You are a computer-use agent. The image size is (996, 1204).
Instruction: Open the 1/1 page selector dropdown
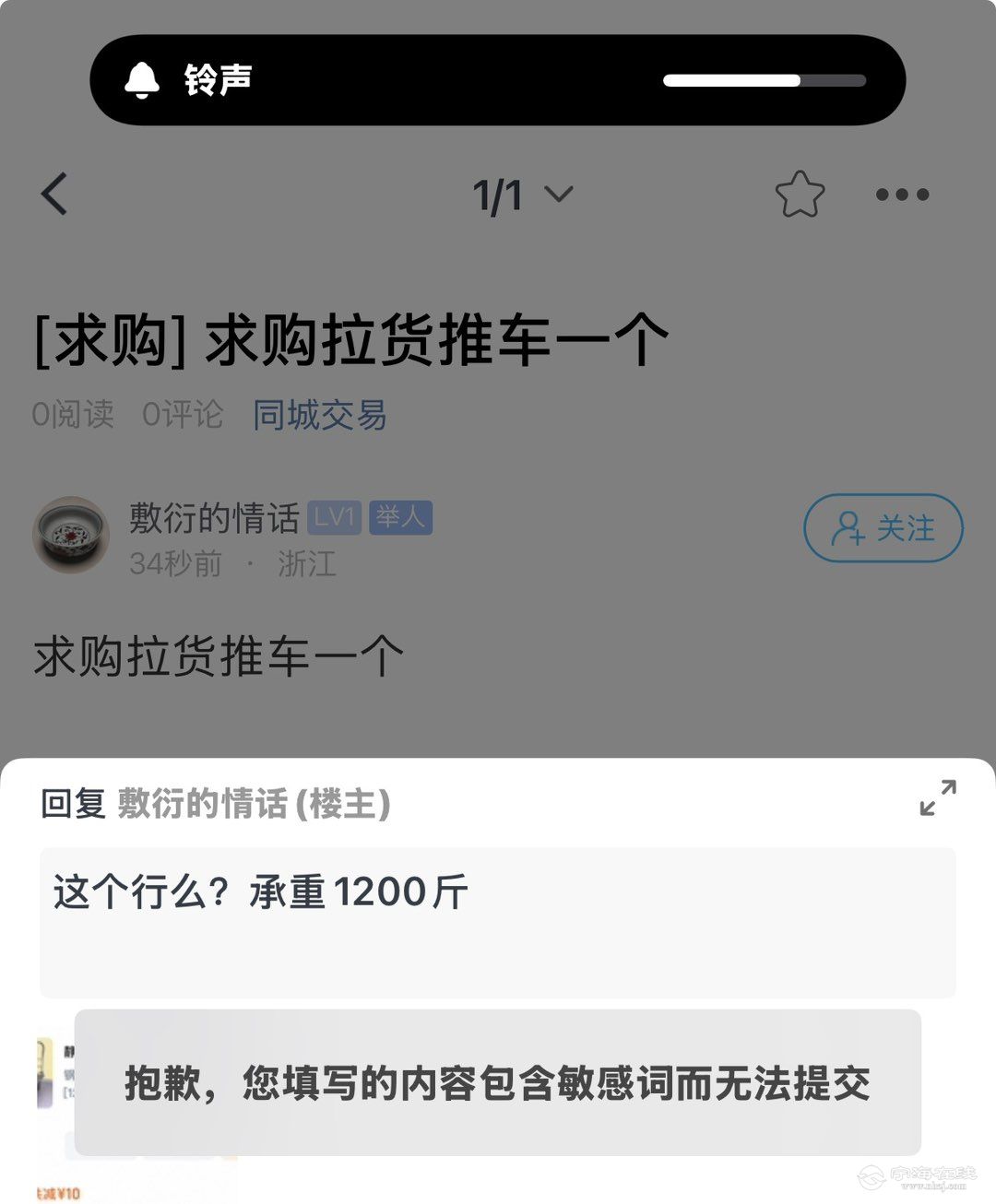[x=522, y=195]
